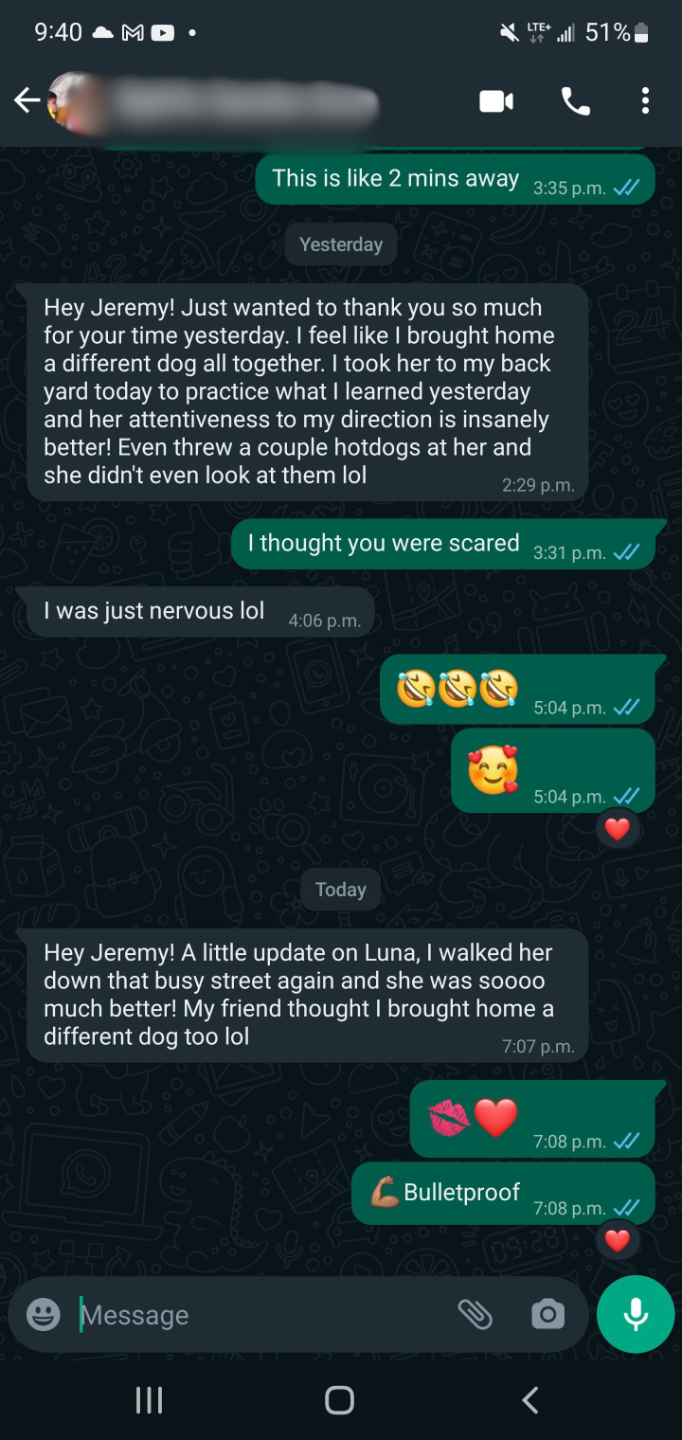Attach a file with the paperclip
Screen dimensions: 682x1440
pyautogui.click(x=475, y=1314)
